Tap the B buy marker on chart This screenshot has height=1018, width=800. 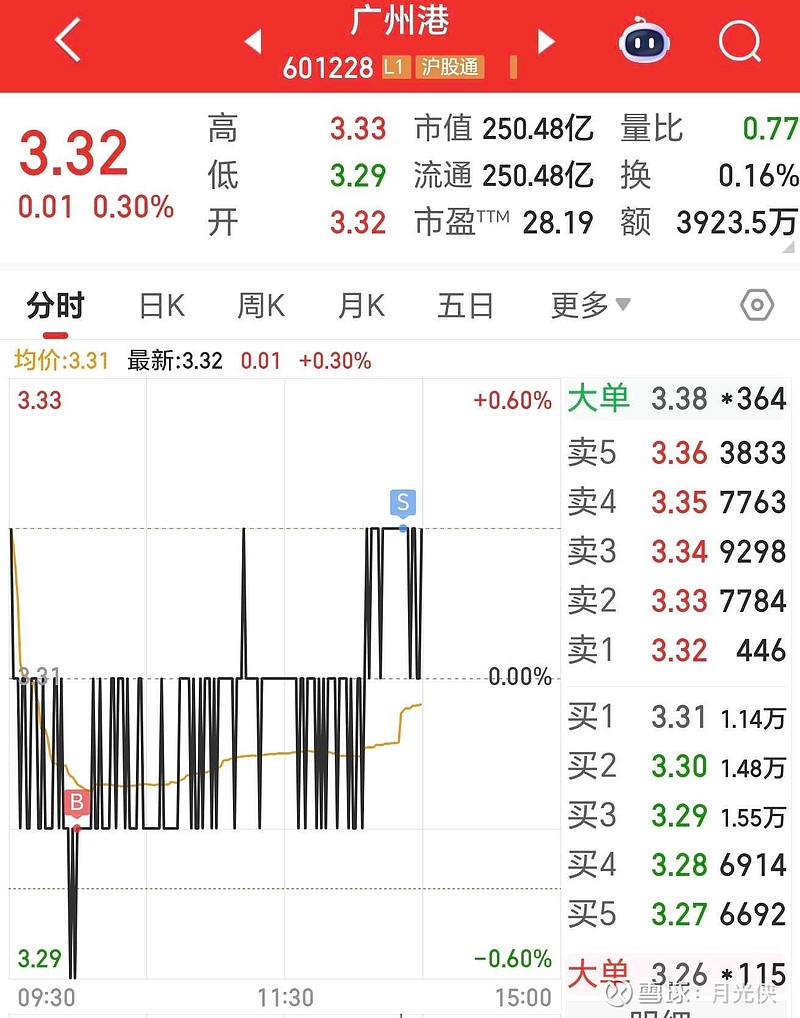pos(77,803)
